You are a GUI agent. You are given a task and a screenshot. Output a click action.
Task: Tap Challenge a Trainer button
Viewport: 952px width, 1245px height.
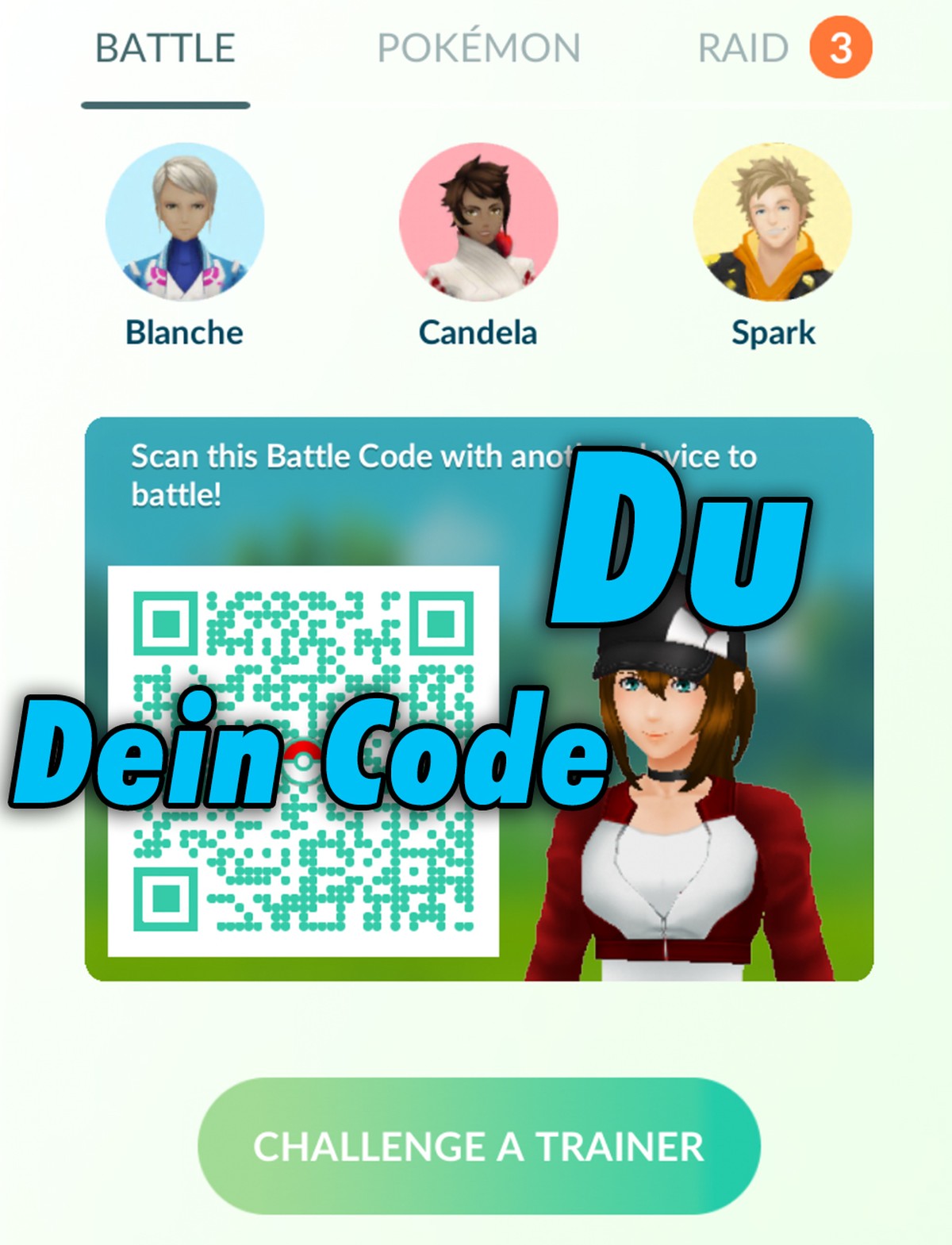478,1146
